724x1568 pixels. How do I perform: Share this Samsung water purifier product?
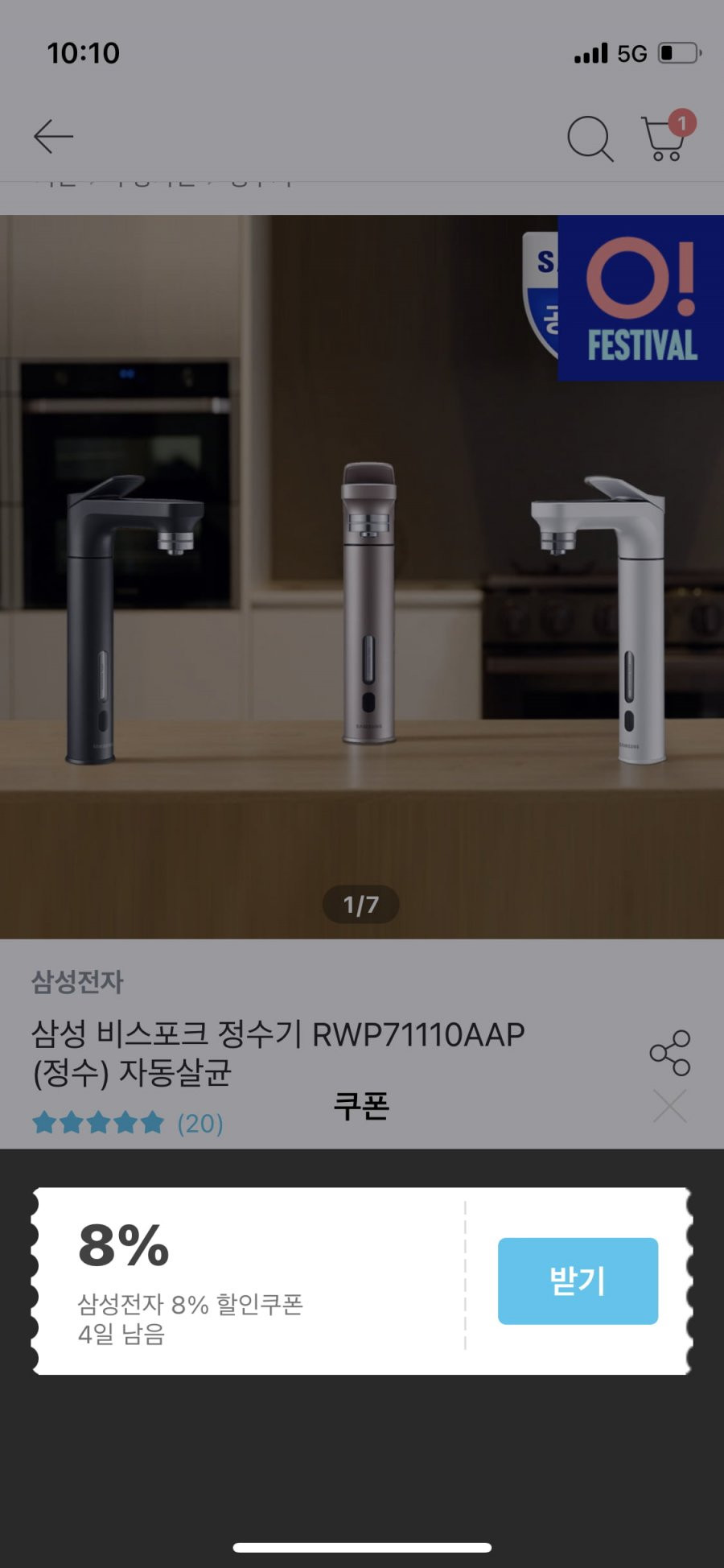(670, 1052)
